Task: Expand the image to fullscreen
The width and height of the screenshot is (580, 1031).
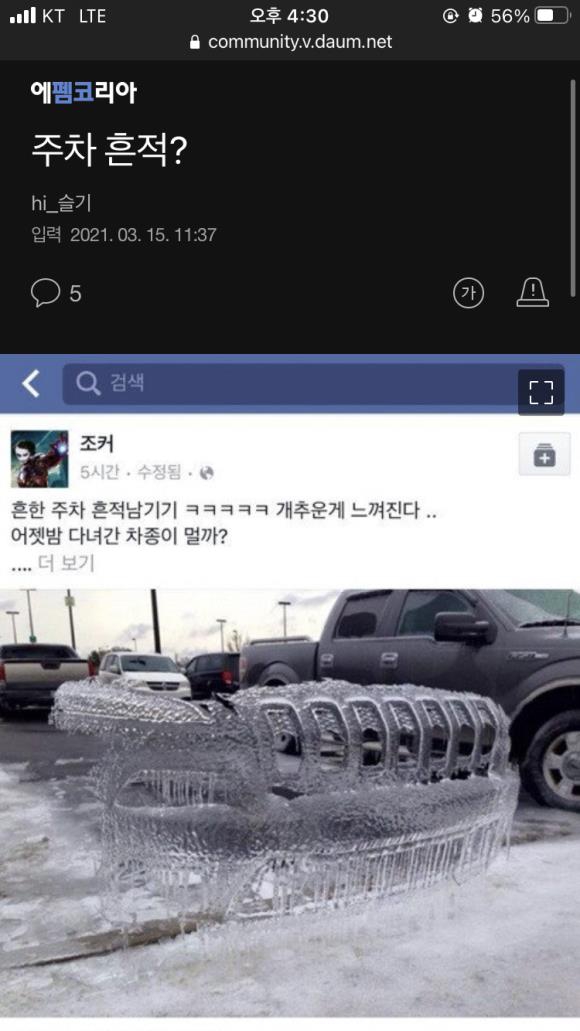Action: pyautogui.click(x=541, y=393)
